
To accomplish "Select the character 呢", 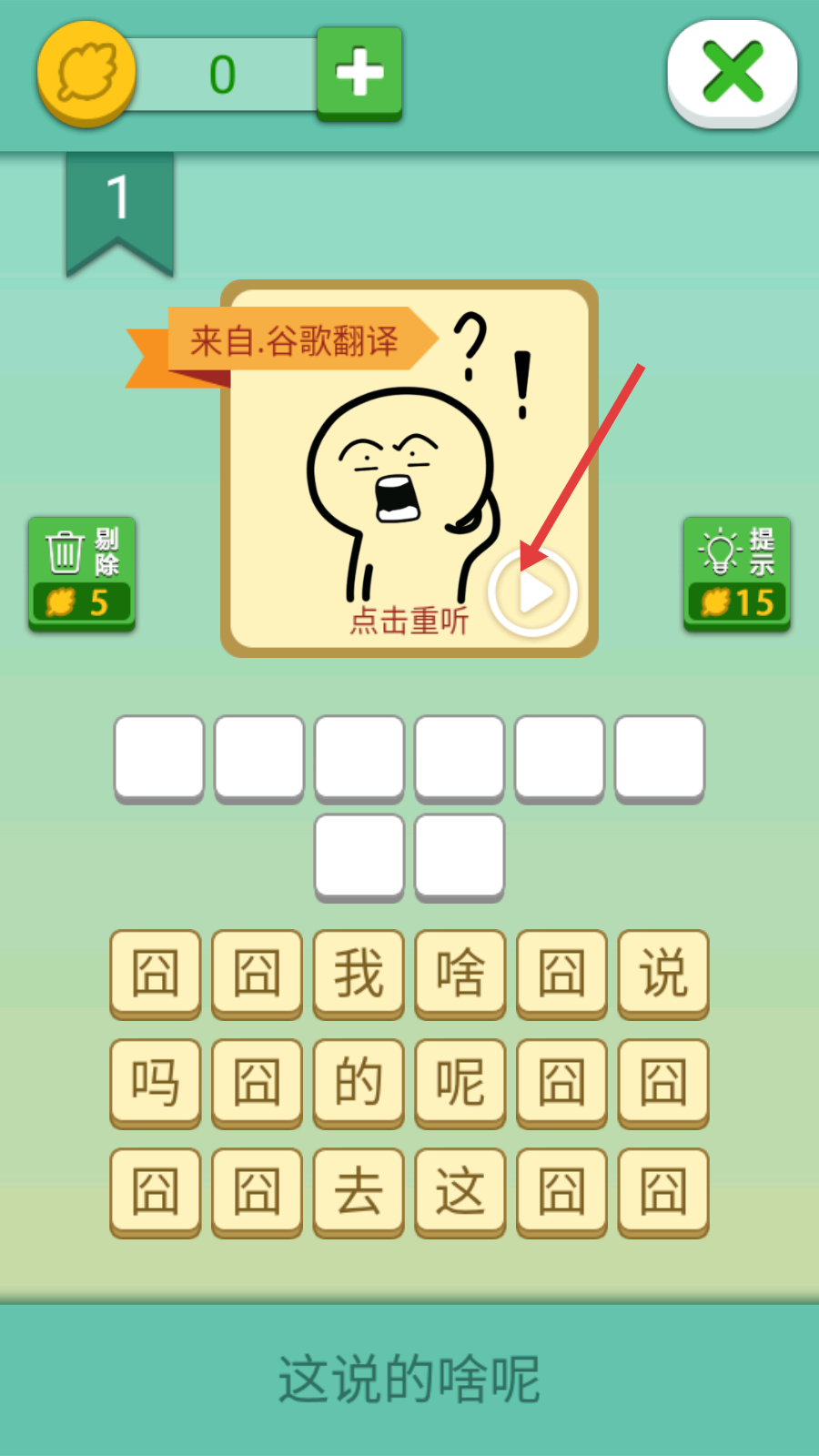I will tap(460, 1082).
